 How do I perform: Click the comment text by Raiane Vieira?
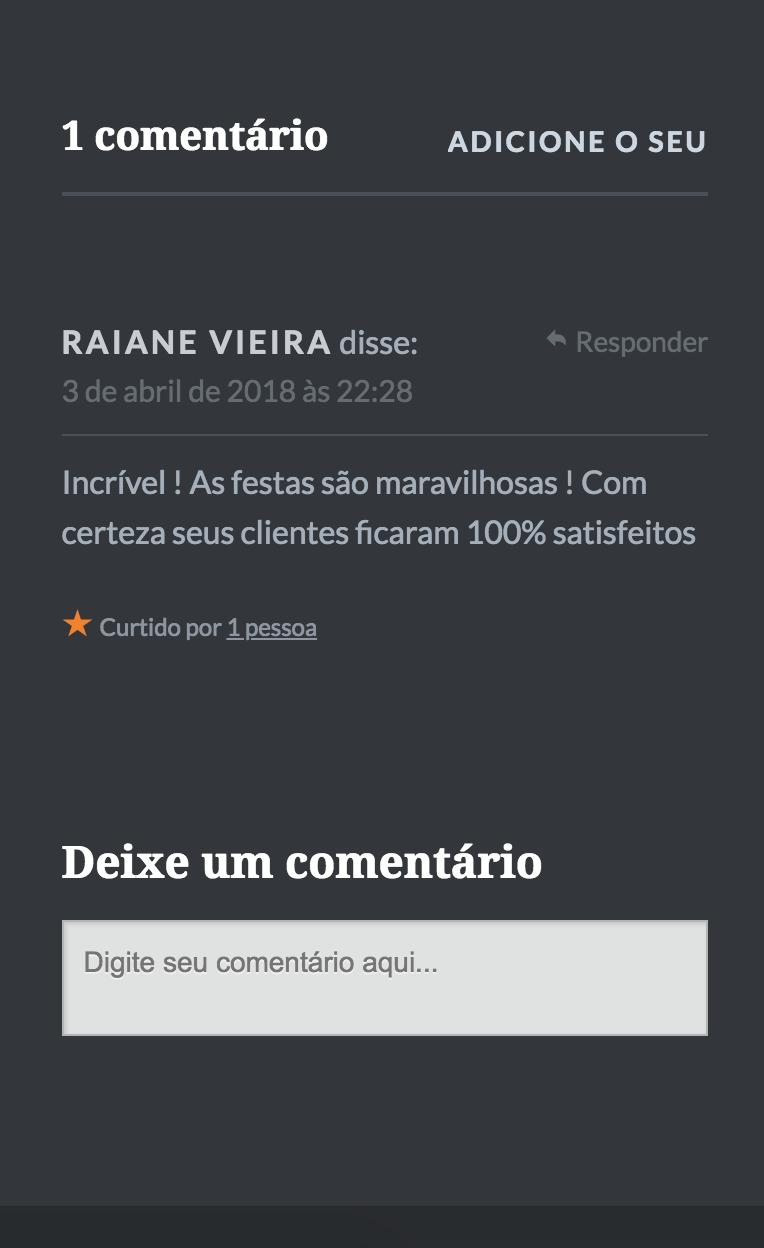tap(379, 507)
